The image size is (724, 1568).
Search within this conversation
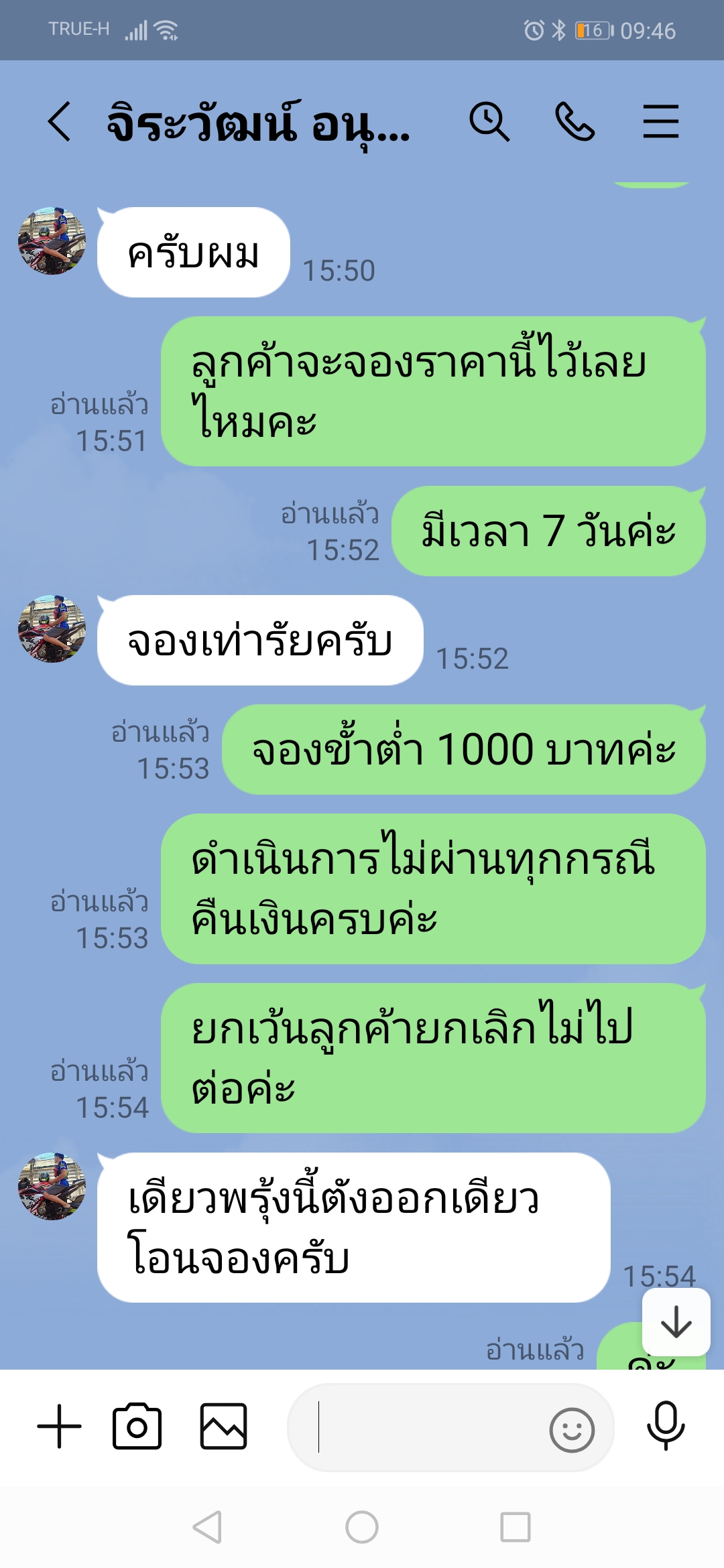[x=489, y=122]
